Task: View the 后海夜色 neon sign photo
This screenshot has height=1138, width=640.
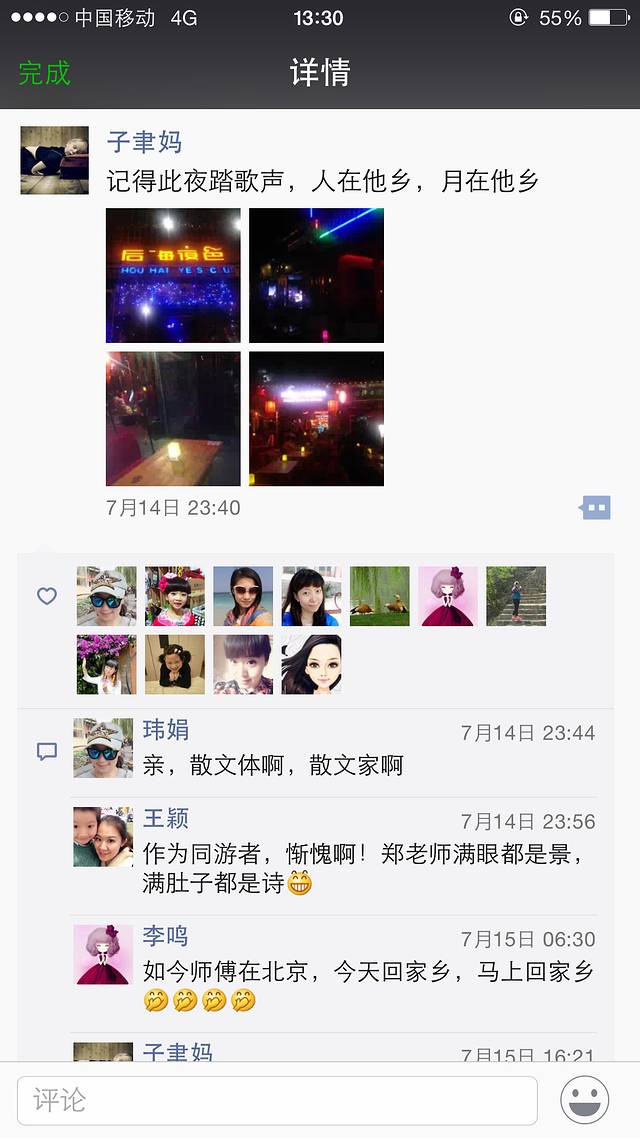Action: click(x=173, y=275)
